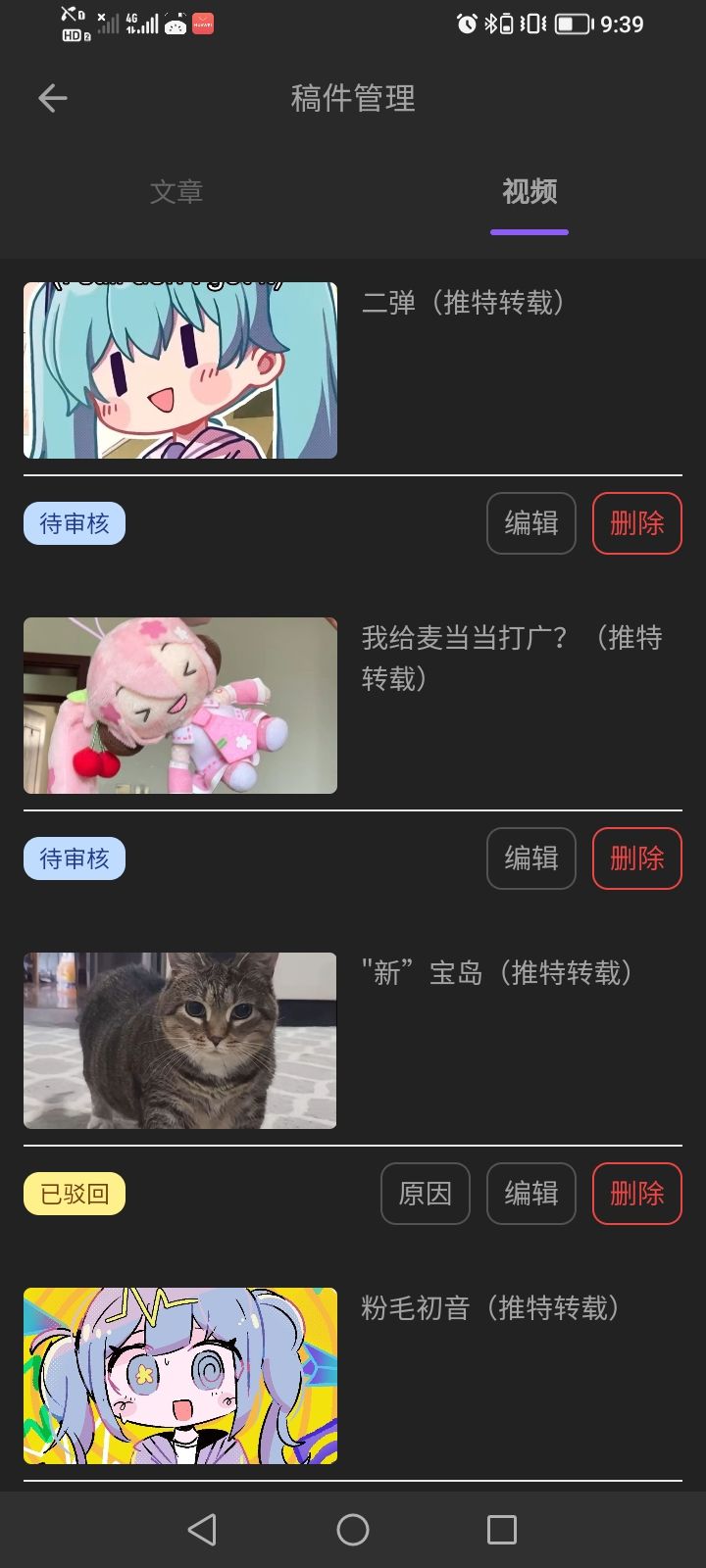Open recent apps with the square button
The width and height of the screenshot is (706, 1568).
[x=502, y=1529]
